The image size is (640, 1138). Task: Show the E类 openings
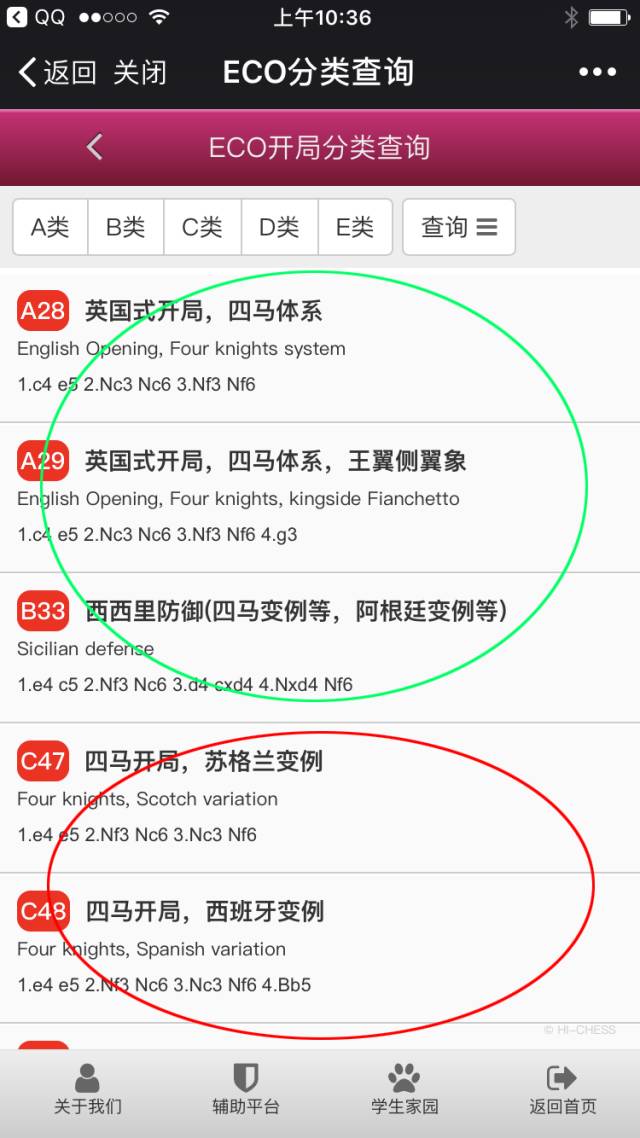(x=355, y=227)
